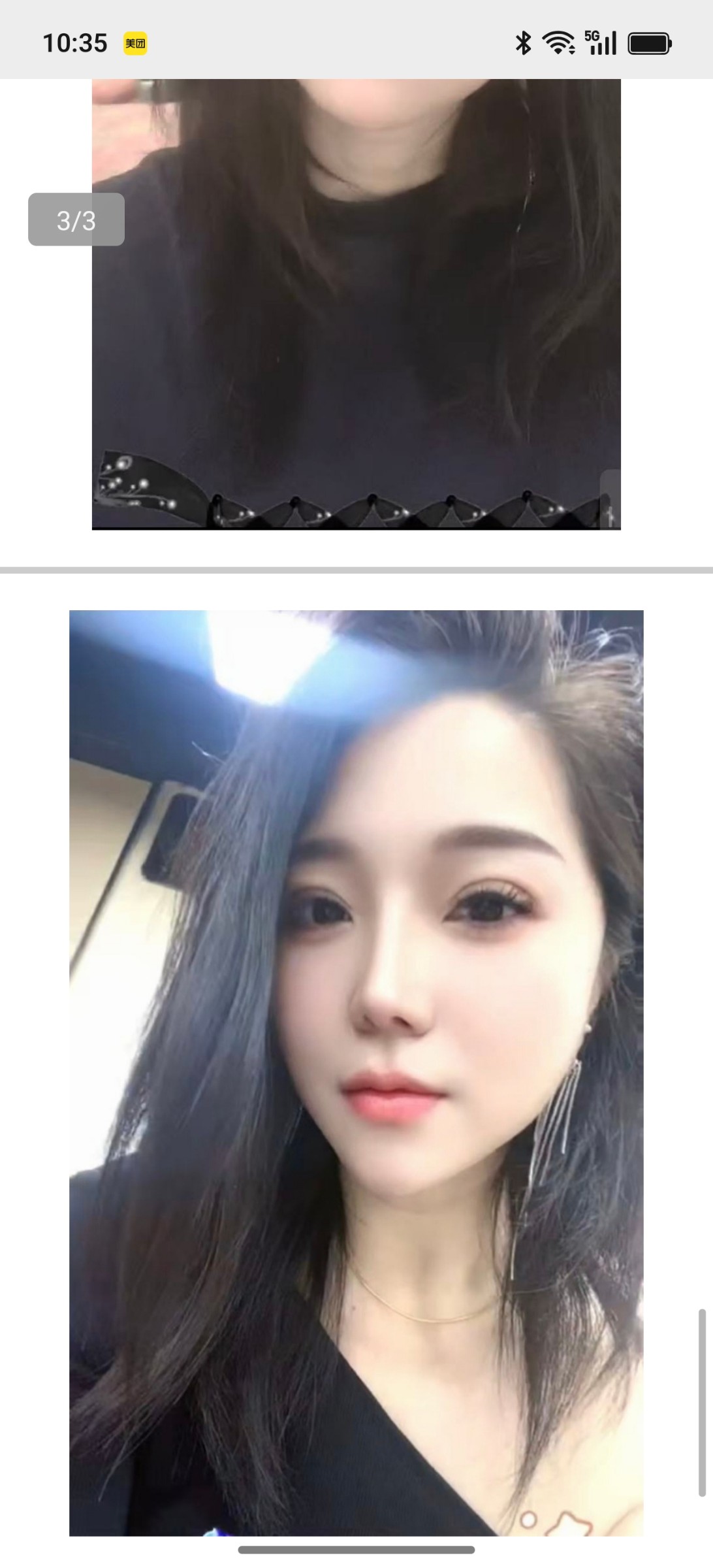Open the selfie photo with tassel earring
The height and width of the screenshot is (1568, 713).
click(356, 1071)
